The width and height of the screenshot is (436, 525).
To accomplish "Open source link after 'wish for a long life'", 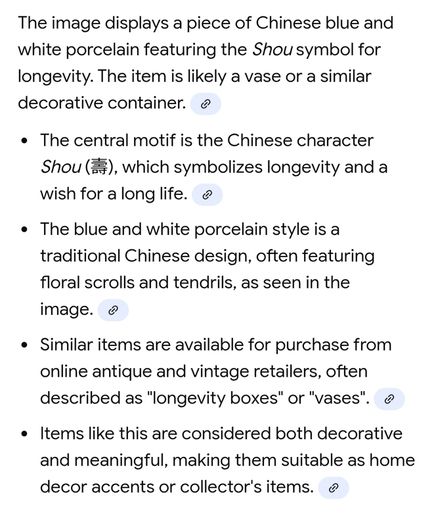I will click(x=207, y=195).
